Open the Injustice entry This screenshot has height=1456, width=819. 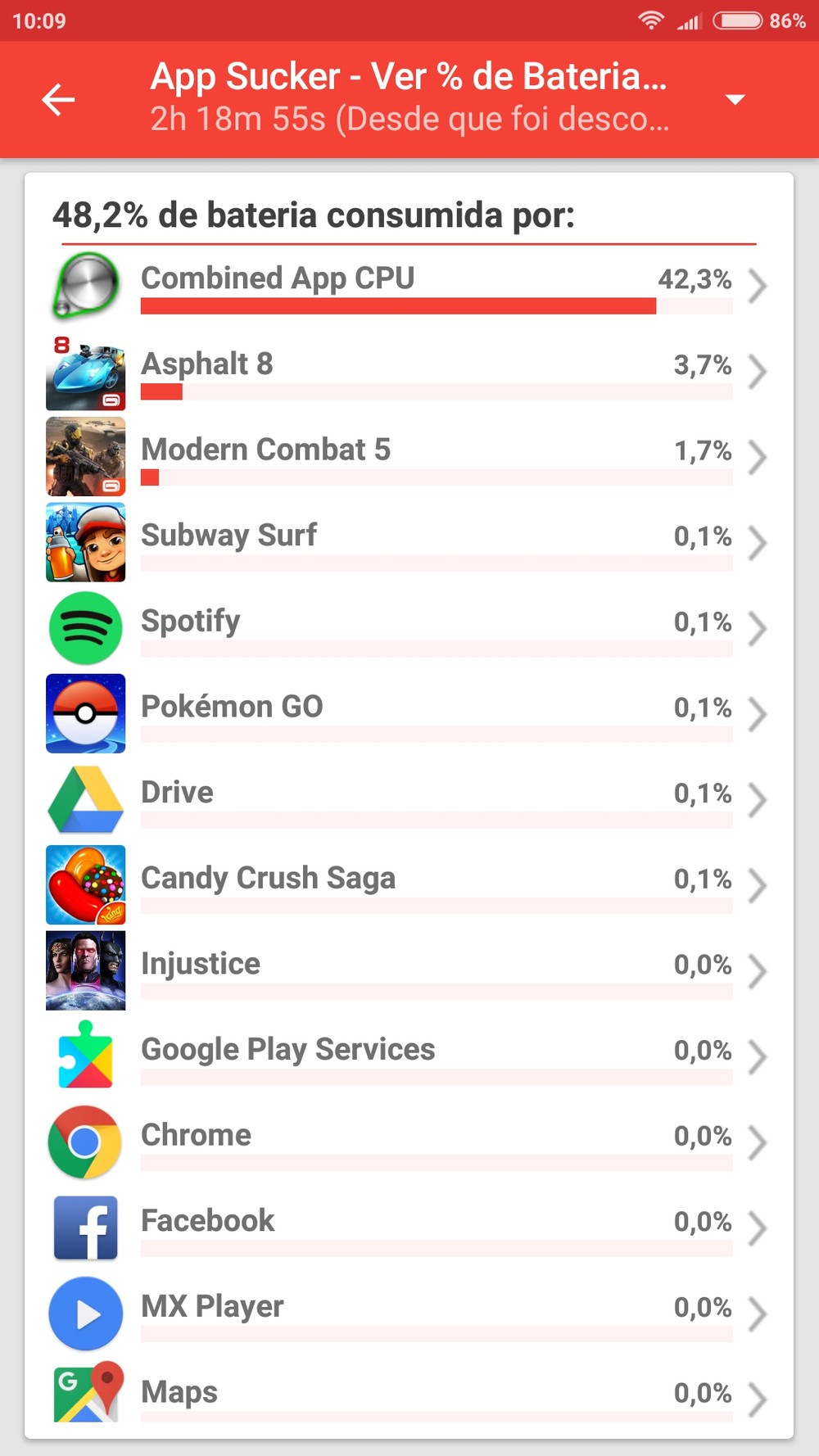pos(409,970)
